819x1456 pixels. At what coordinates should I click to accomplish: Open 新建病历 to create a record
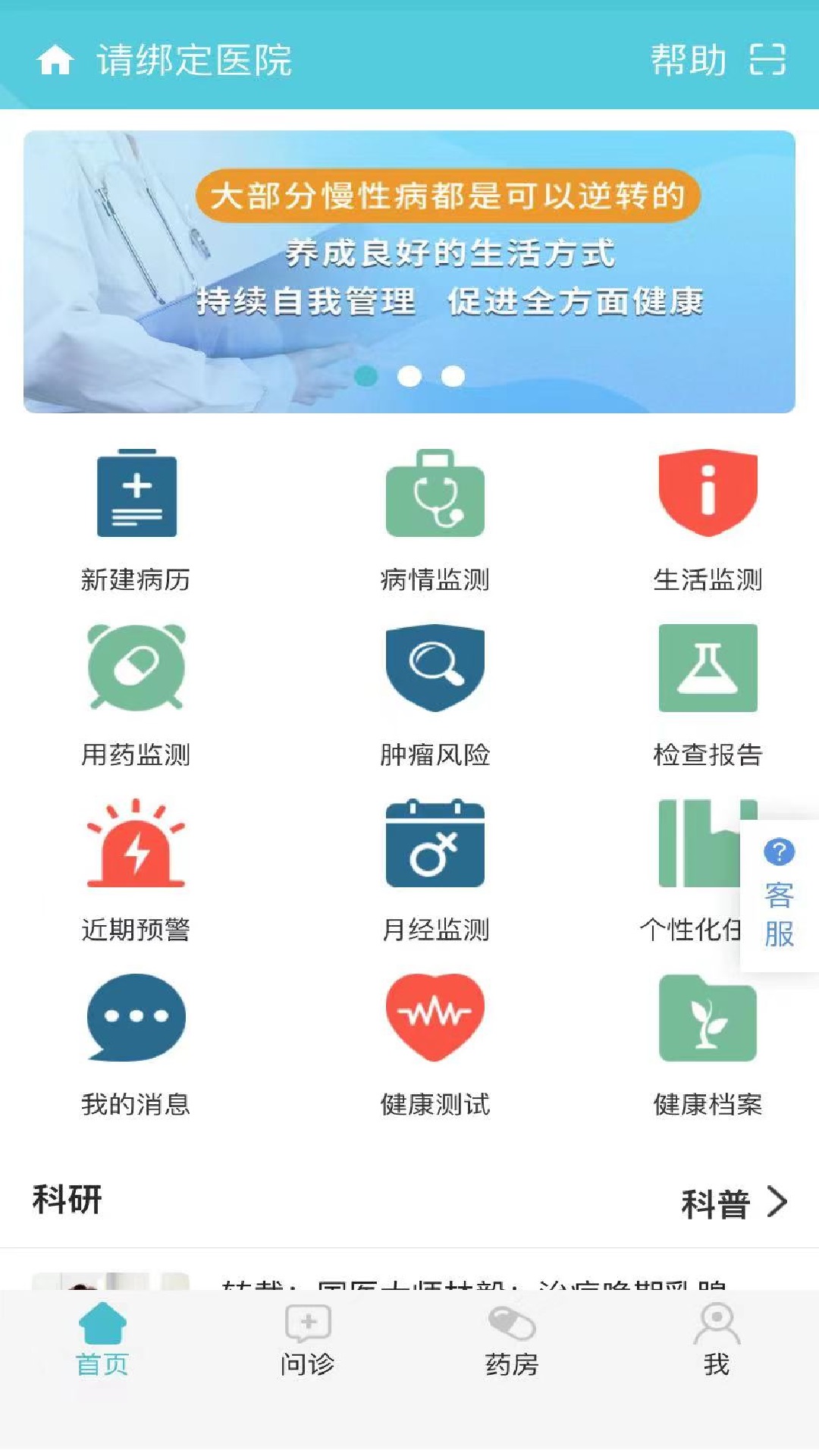click(136, 519)
